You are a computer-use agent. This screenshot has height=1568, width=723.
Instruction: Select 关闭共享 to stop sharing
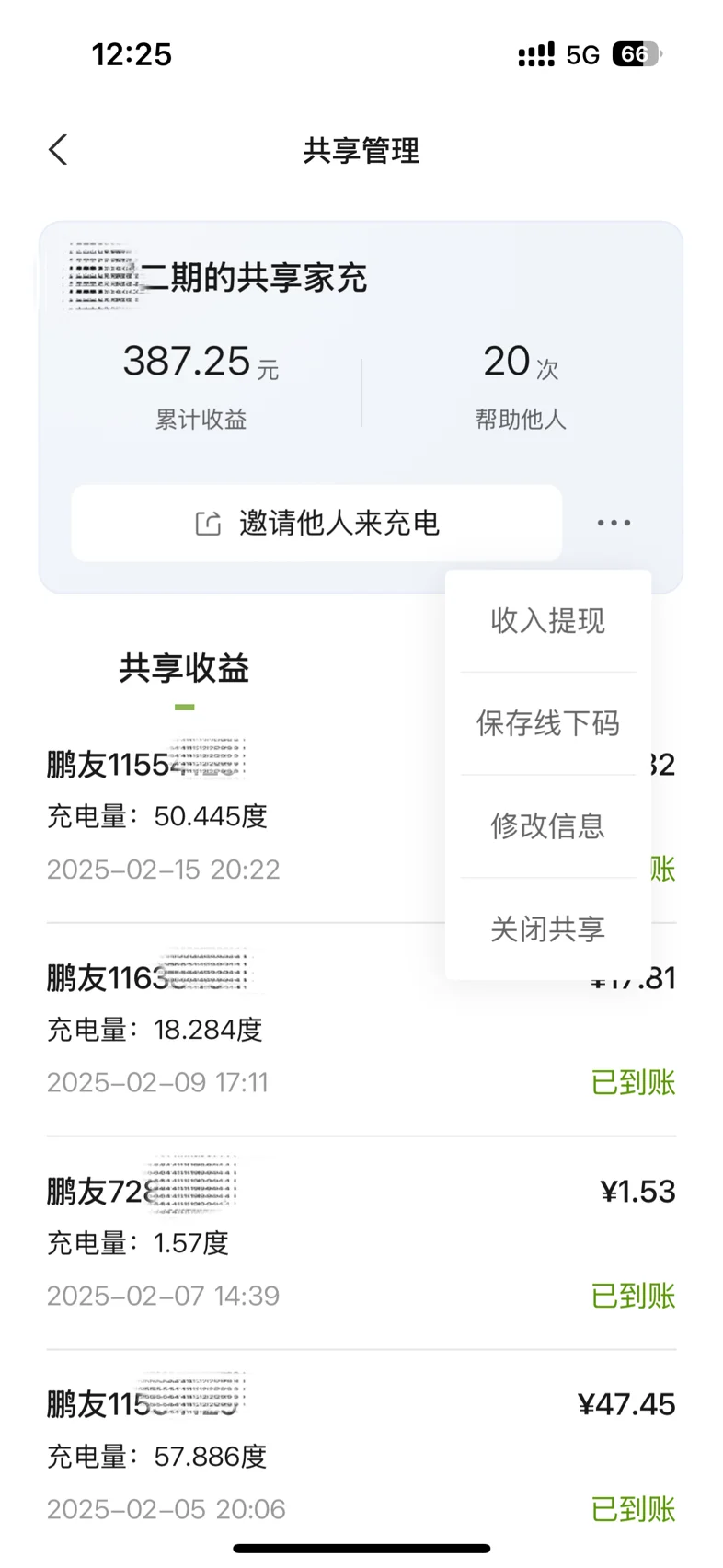[547, 929]
